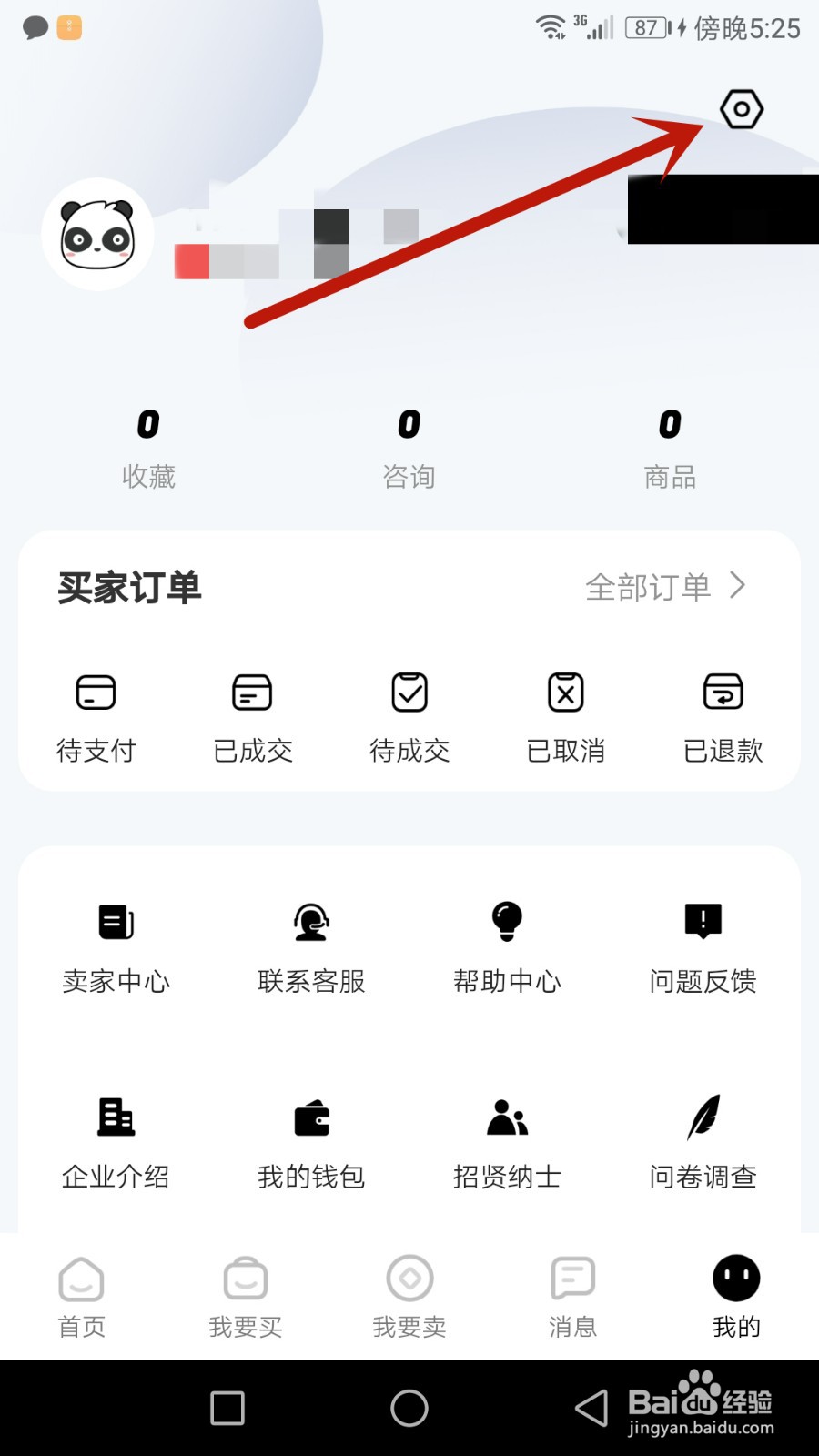Tap the system home button
This screenshot has height=1456, width=819.
coord(409,1409)
